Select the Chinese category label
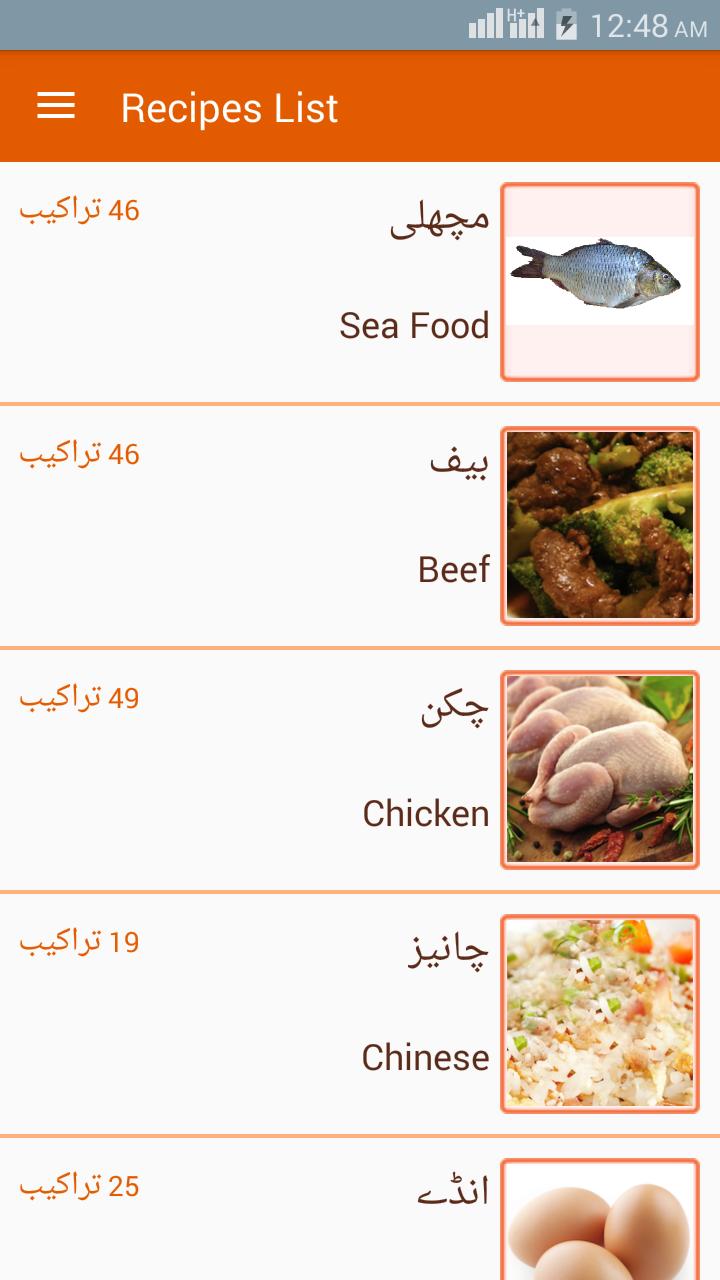 426,1057
